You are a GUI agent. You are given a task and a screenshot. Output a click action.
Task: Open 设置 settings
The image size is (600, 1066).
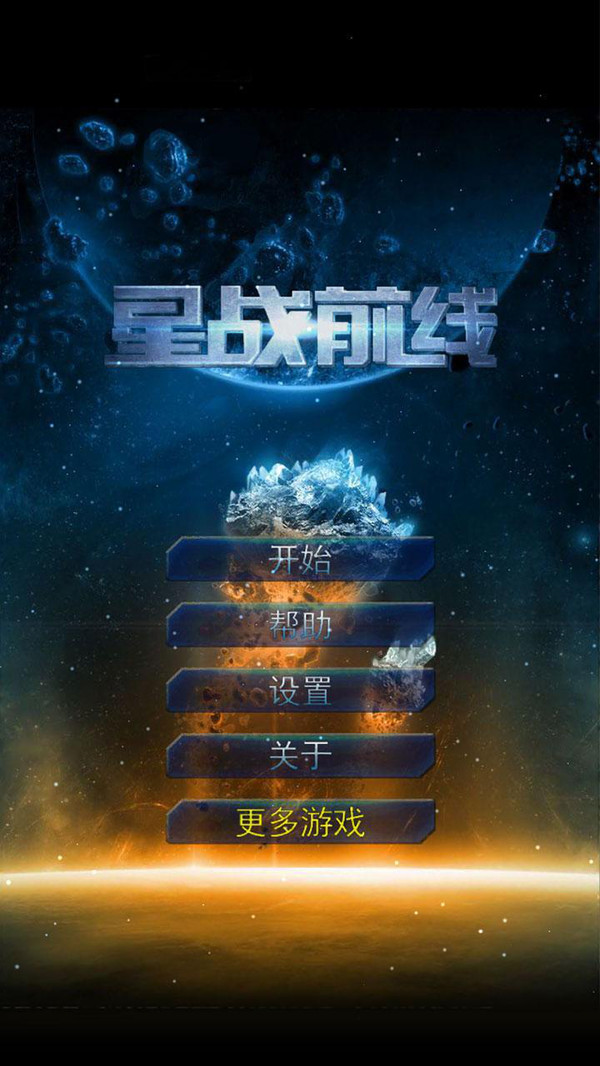(x=300, y=690)
